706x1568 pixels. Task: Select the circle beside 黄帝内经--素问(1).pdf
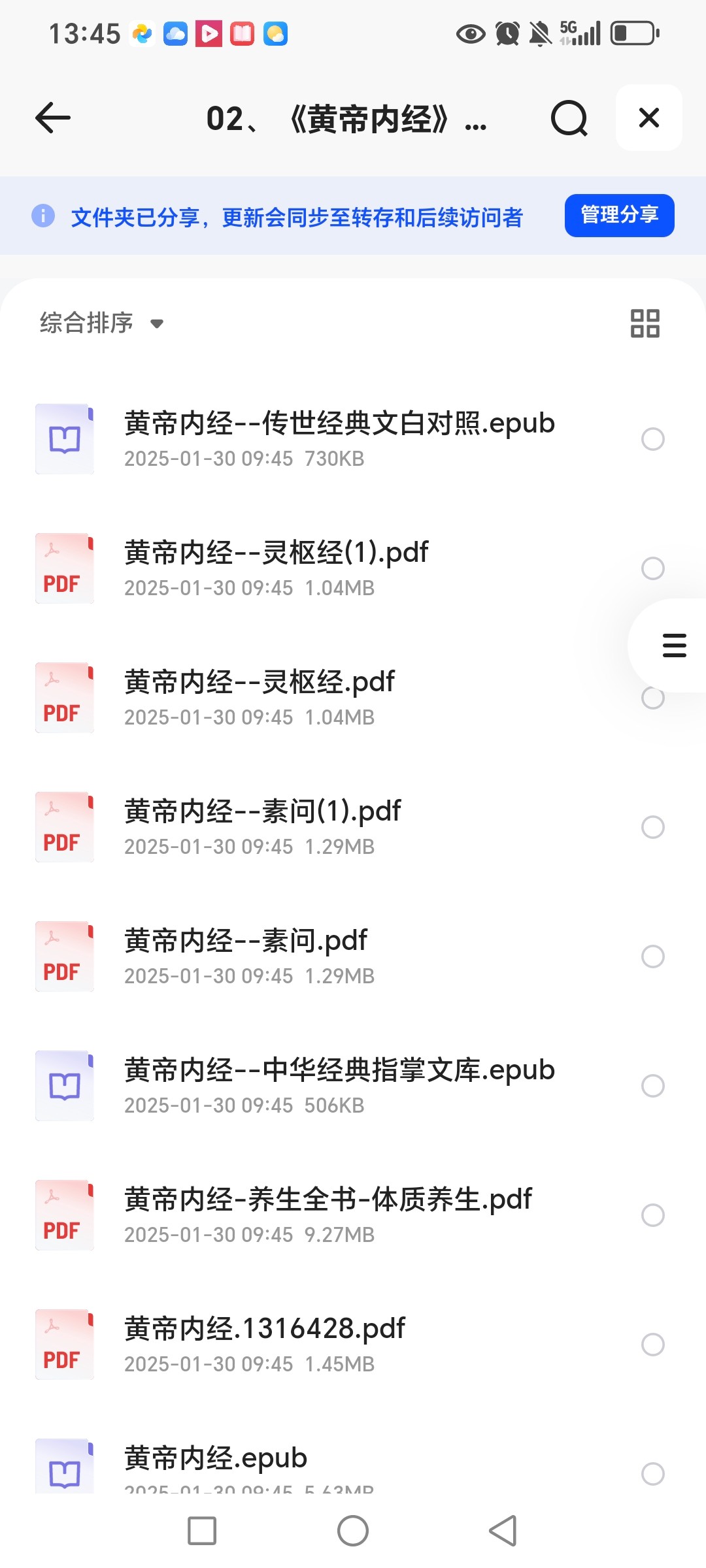click(x=652, y=826)
